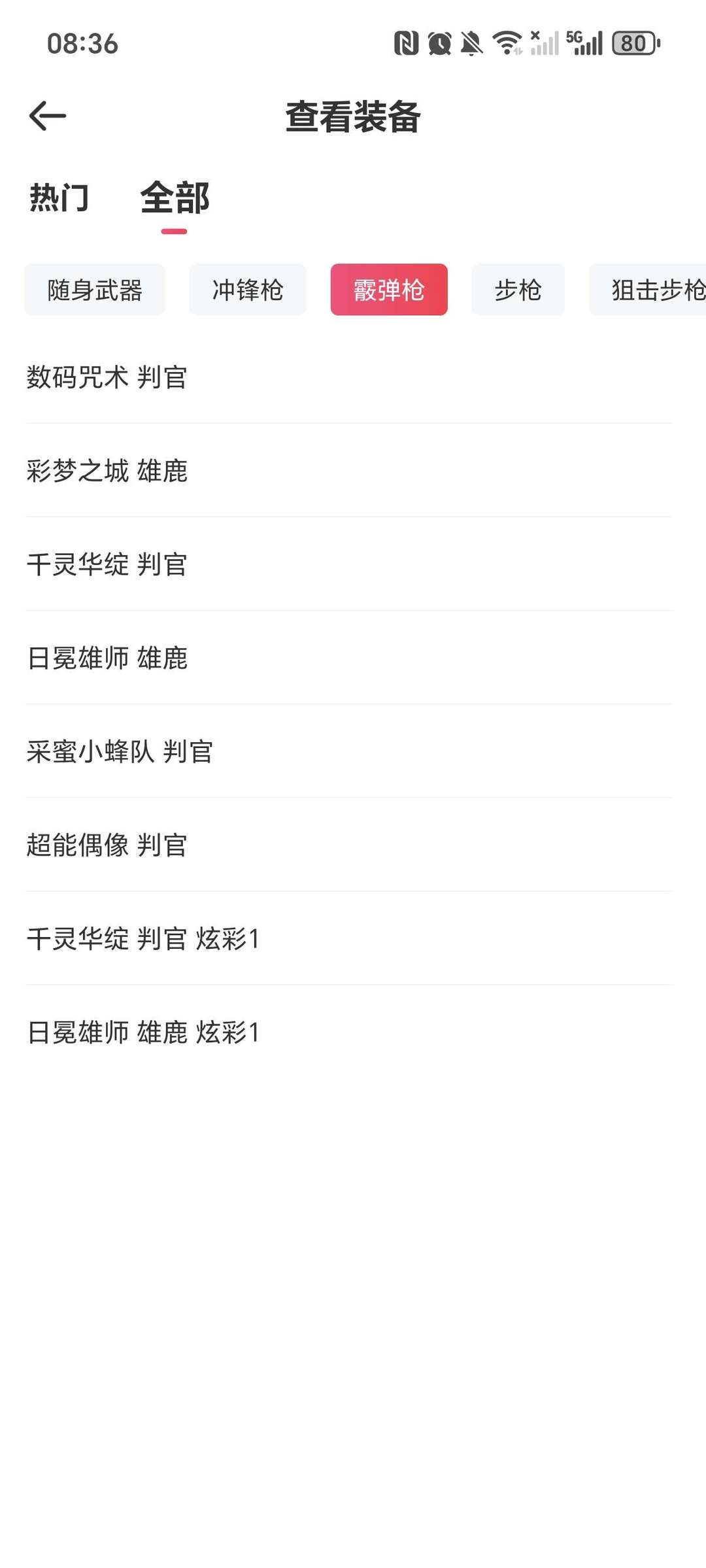Open the plain 日冕雄师 雄鹿 row
The height and width of the screenshot is (1568, 706).
107,658
